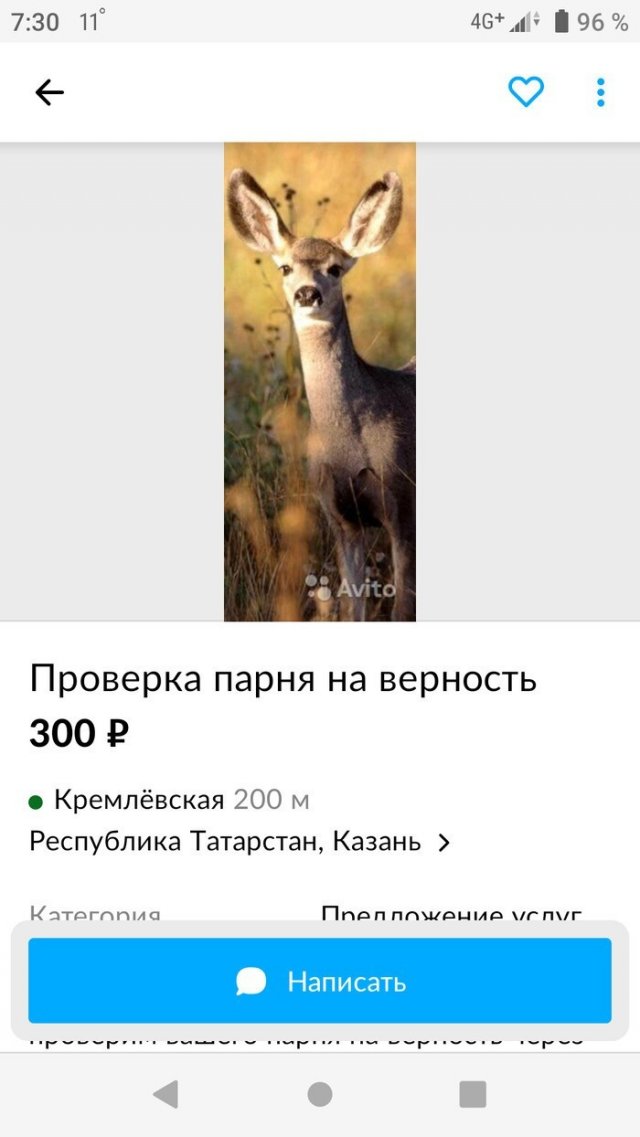Screen dimensions: 640x1137
Task: Go back using the arrow icon
Action: 49,93
